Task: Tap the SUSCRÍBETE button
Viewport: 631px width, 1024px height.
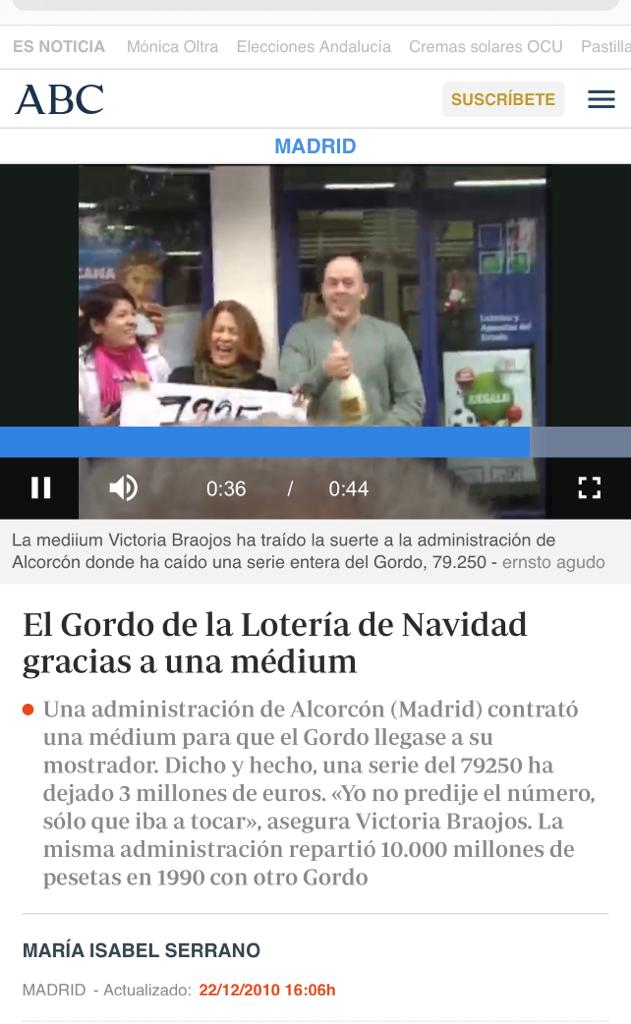Action: [503, 100]
